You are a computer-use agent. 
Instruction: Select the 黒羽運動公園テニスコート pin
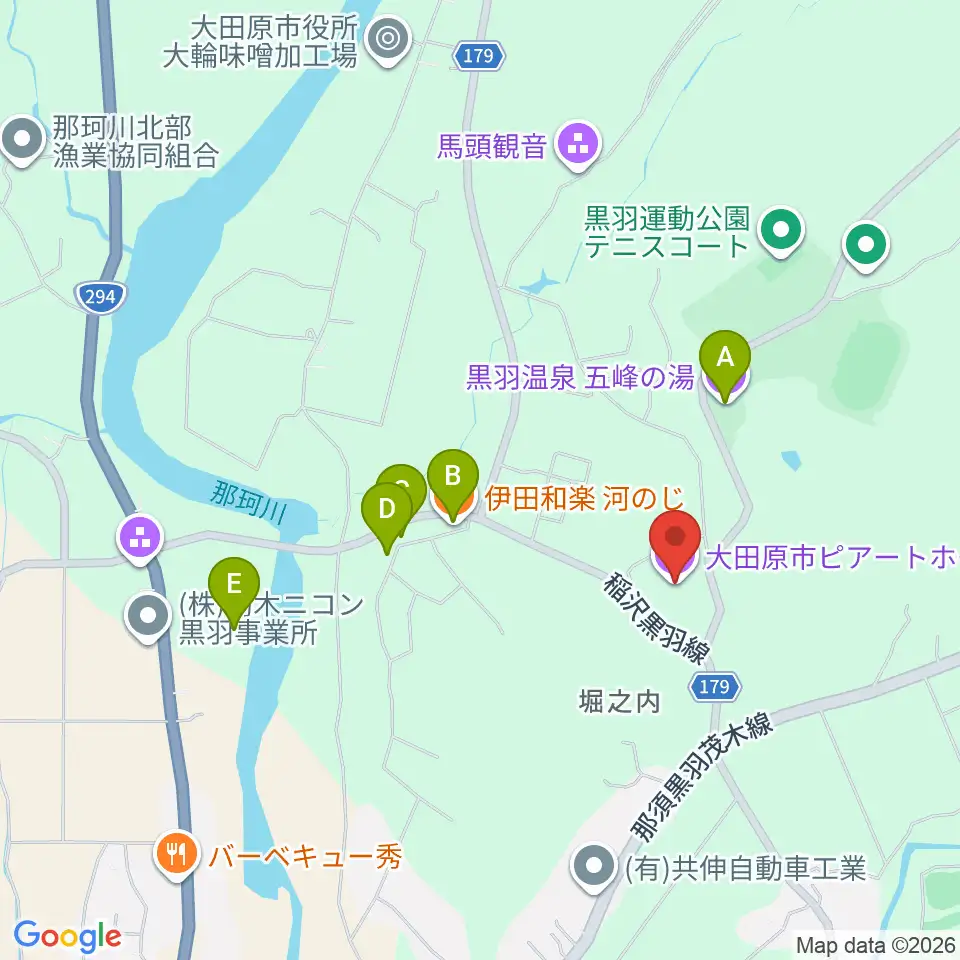(781, 232)
